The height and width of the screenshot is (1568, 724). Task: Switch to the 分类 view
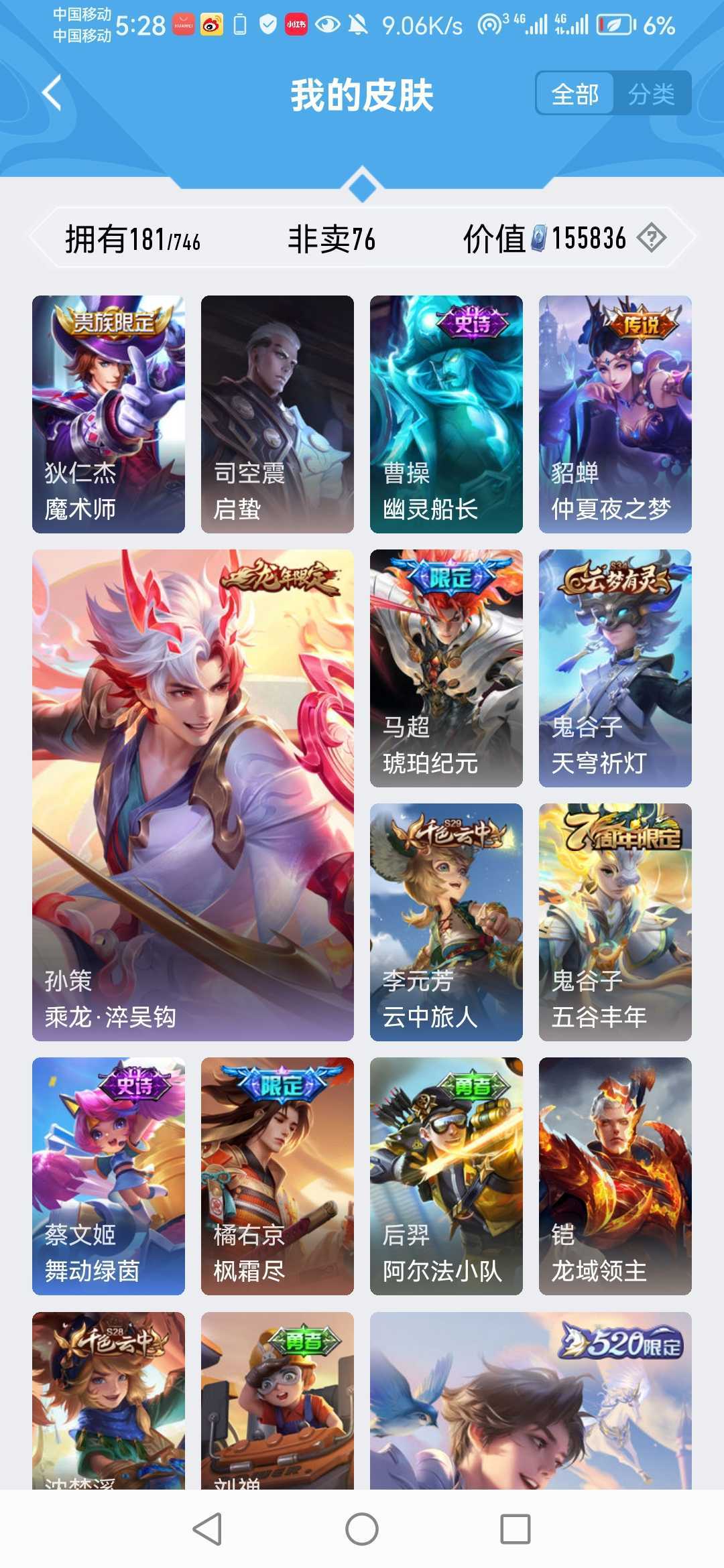(x=651, y=94)
